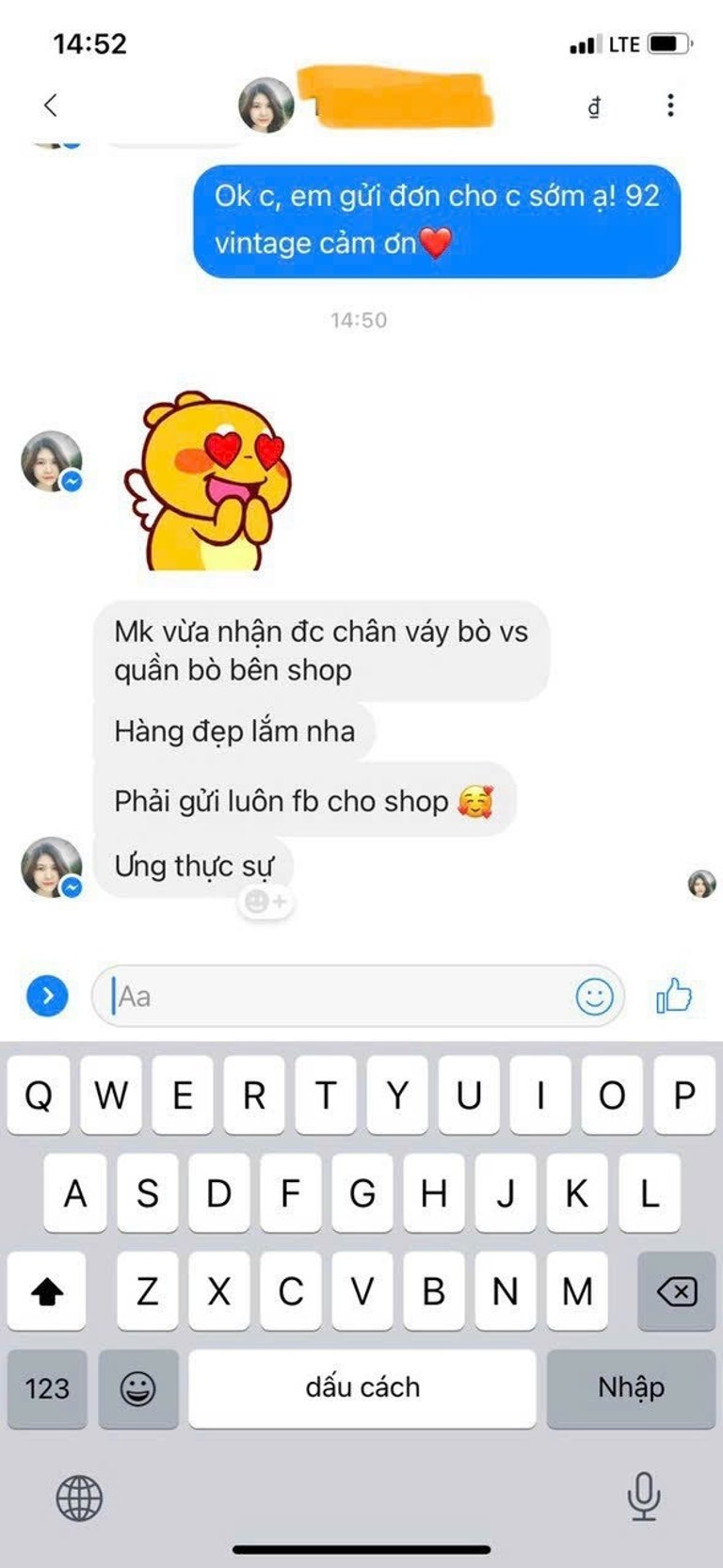Screen dimensions: 723x1568
Task: Start voice dictation with the microphone
Action: coord(643,1496)
